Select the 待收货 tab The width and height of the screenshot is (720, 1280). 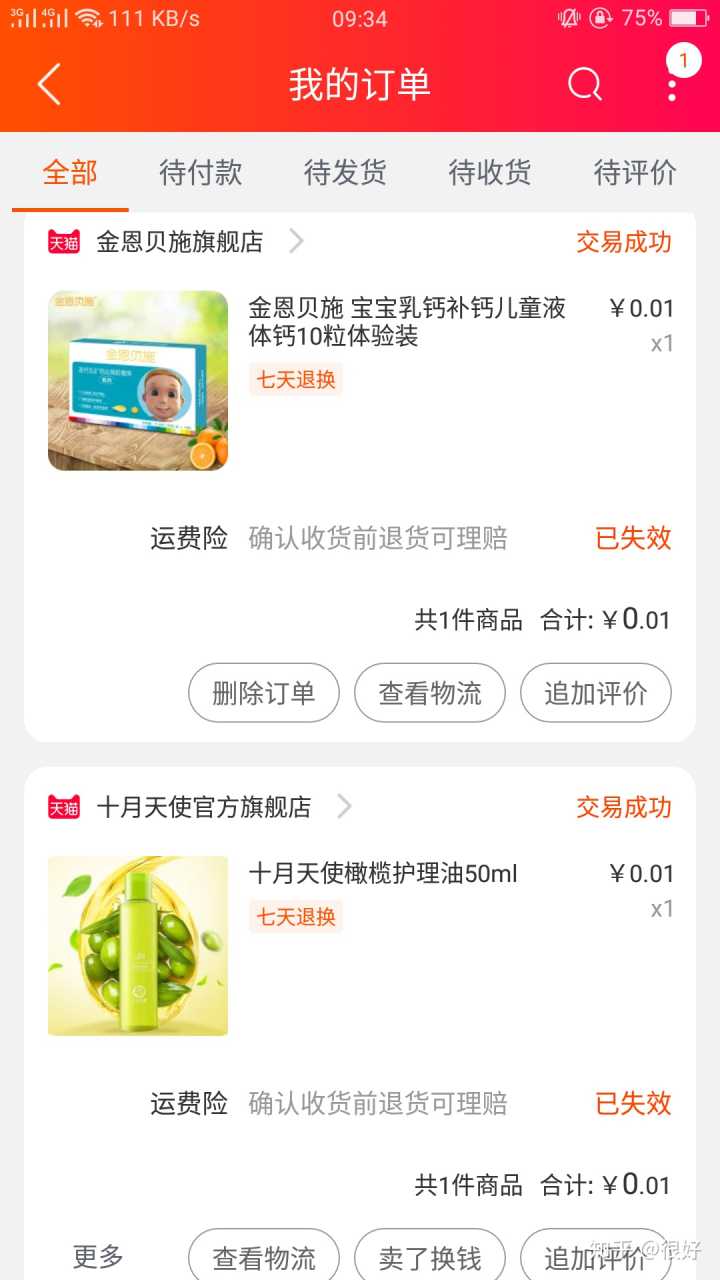point(490,173)
